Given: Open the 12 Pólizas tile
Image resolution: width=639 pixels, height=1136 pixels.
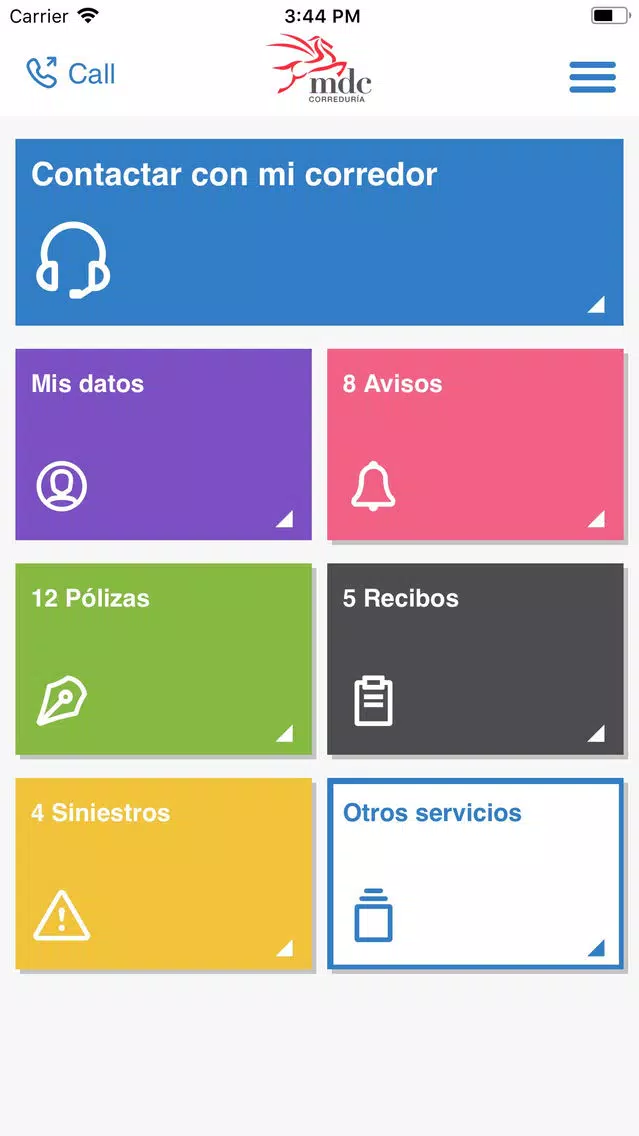Looking at the screenshot, I should [164, 659].
